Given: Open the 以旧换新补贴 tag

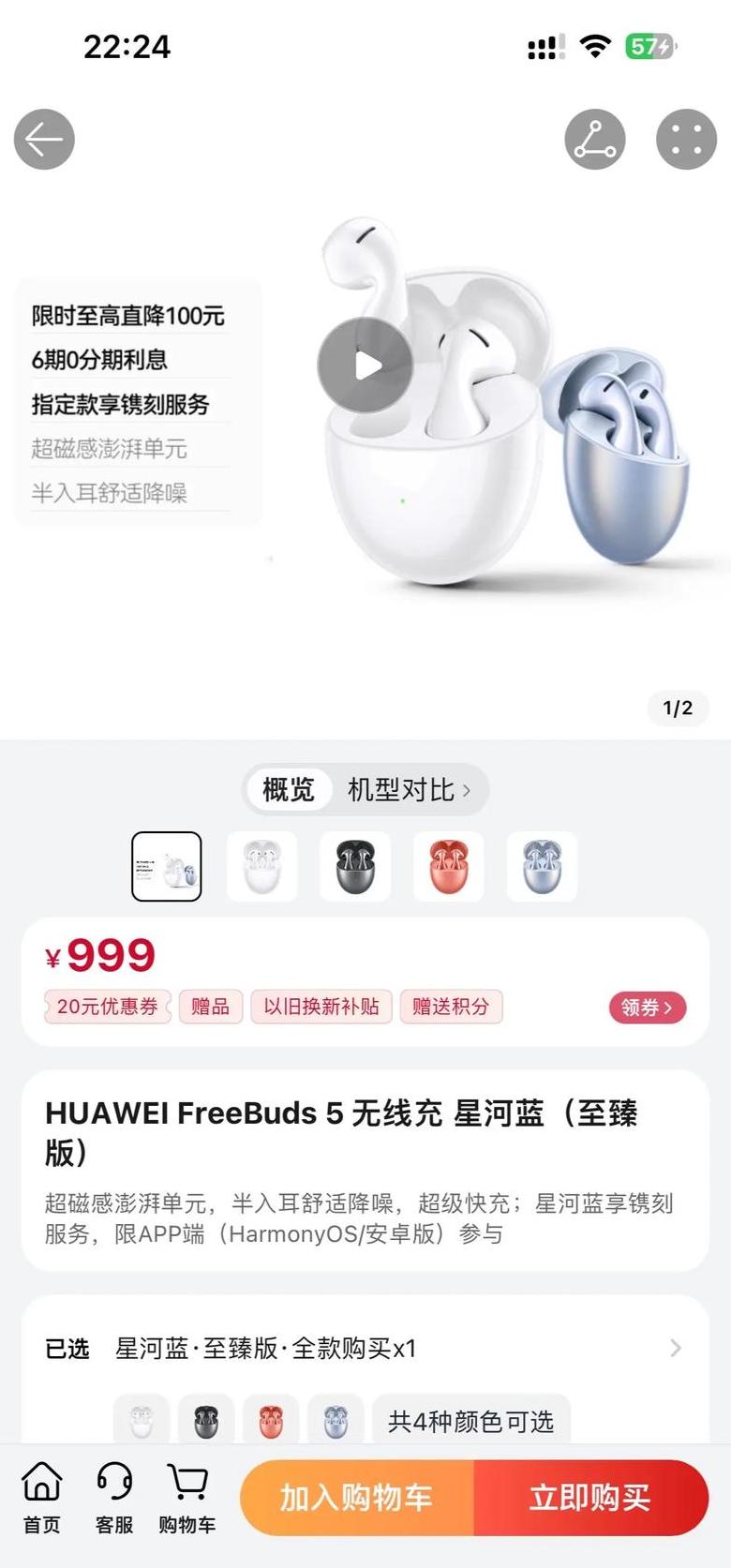Looking at the screenshot, I should click(321, 1007).
